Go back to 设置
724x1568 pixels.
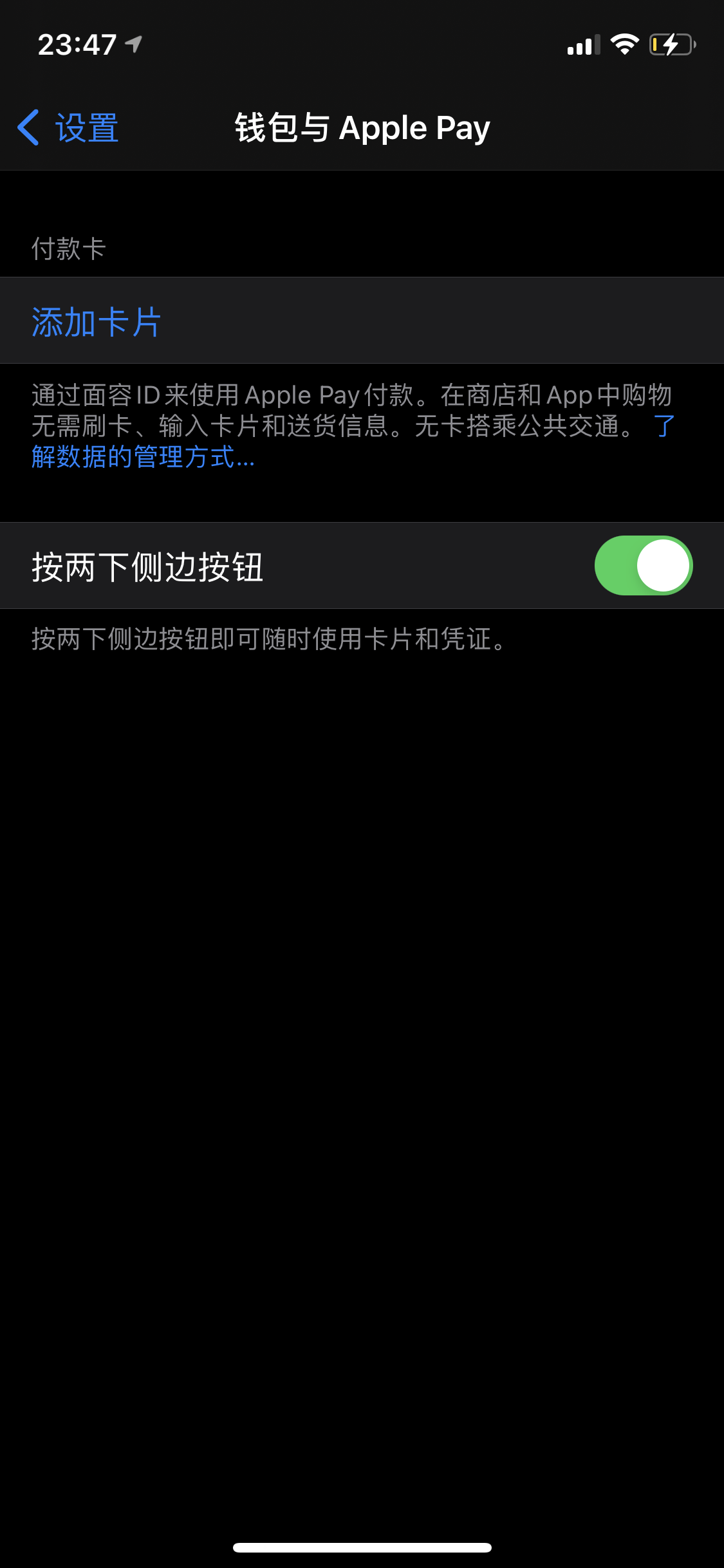tap(68, 127)
